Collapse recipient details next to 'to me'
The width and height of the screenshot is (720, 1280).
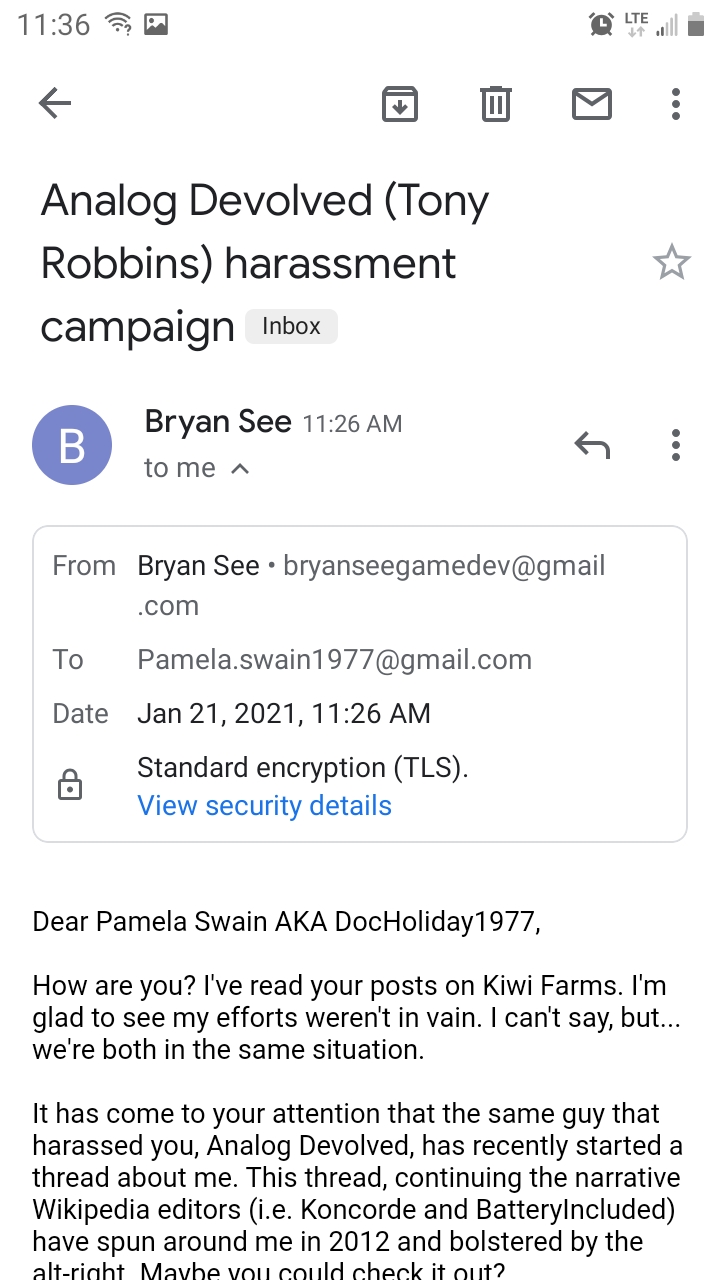coord(239,468)
